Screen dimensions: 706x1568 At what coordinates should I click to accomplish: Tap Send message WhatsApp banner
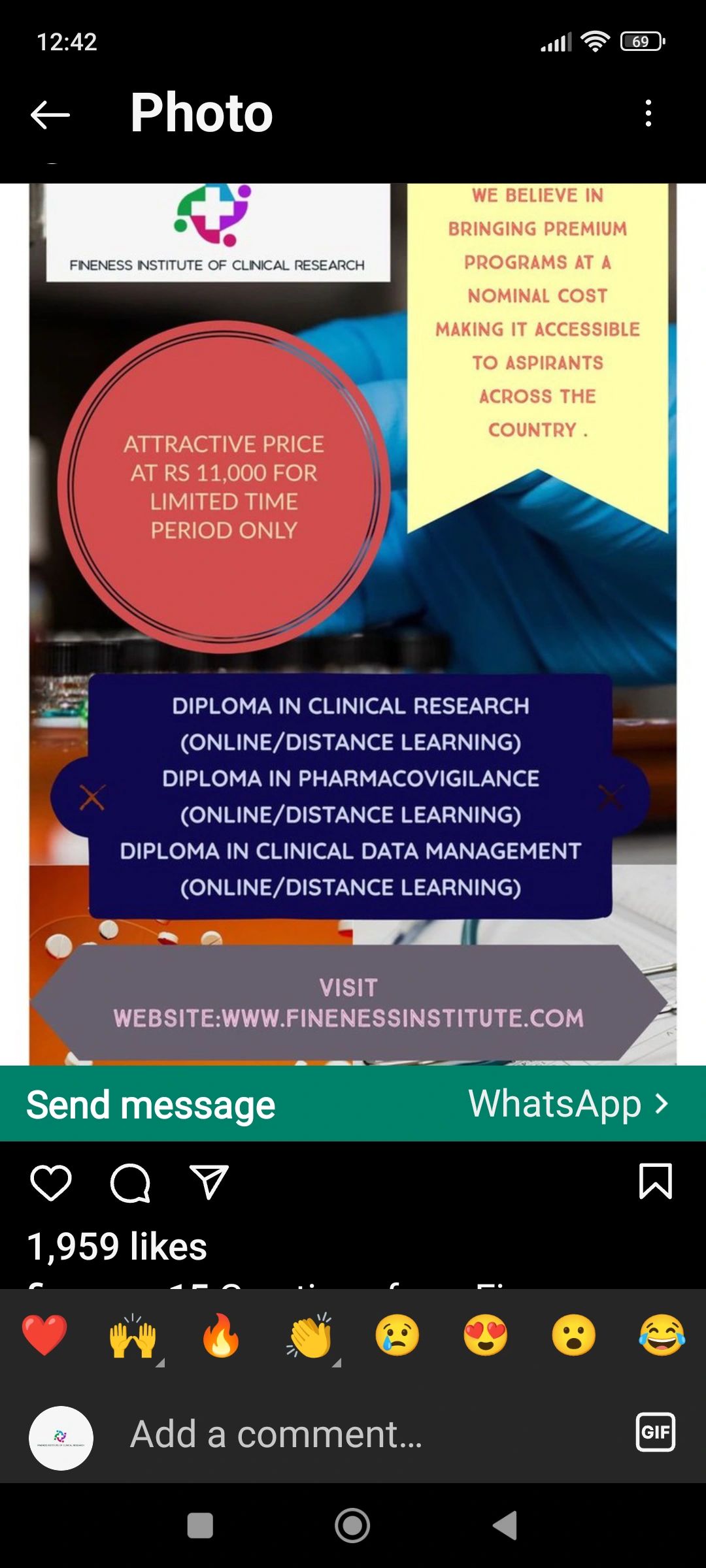point(353,1104)
